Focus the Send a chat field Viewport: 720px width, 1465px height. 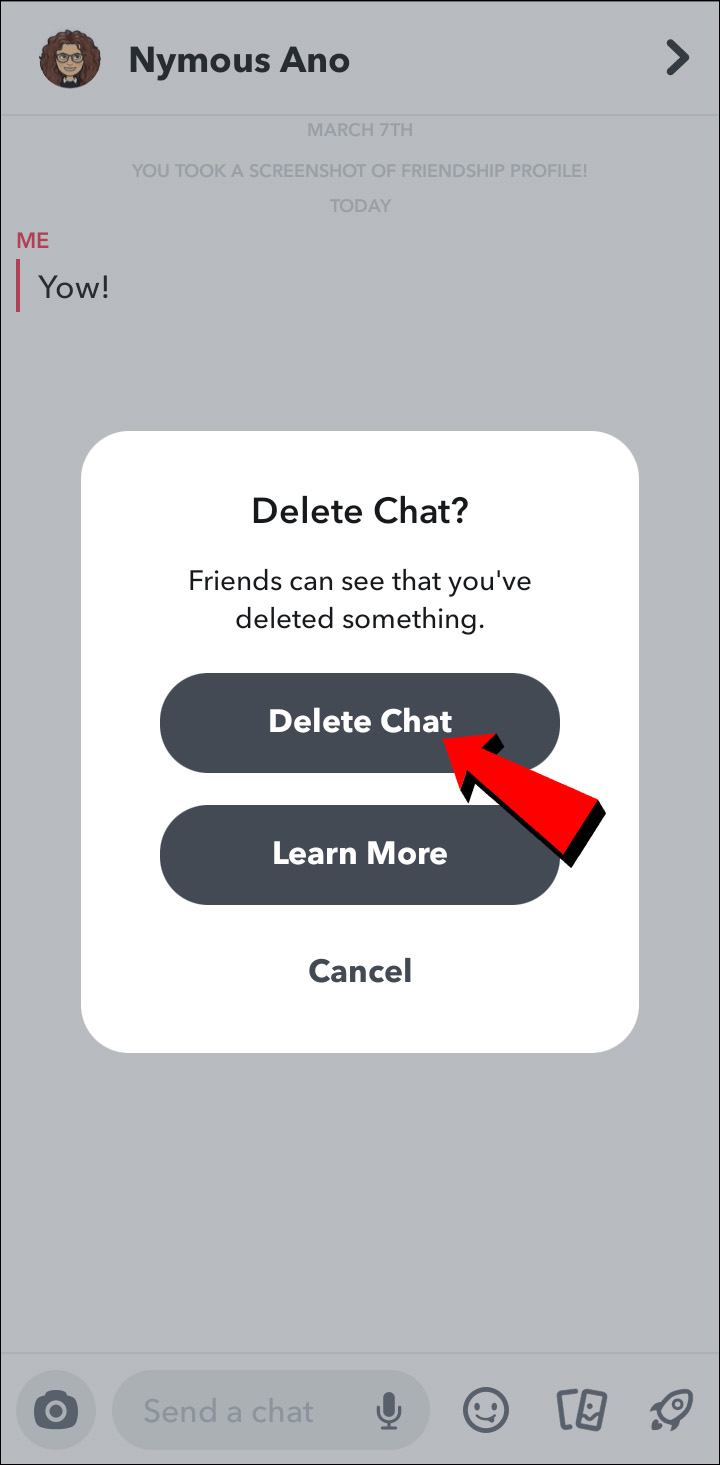pyautogui.click(x=240, y=1411)
